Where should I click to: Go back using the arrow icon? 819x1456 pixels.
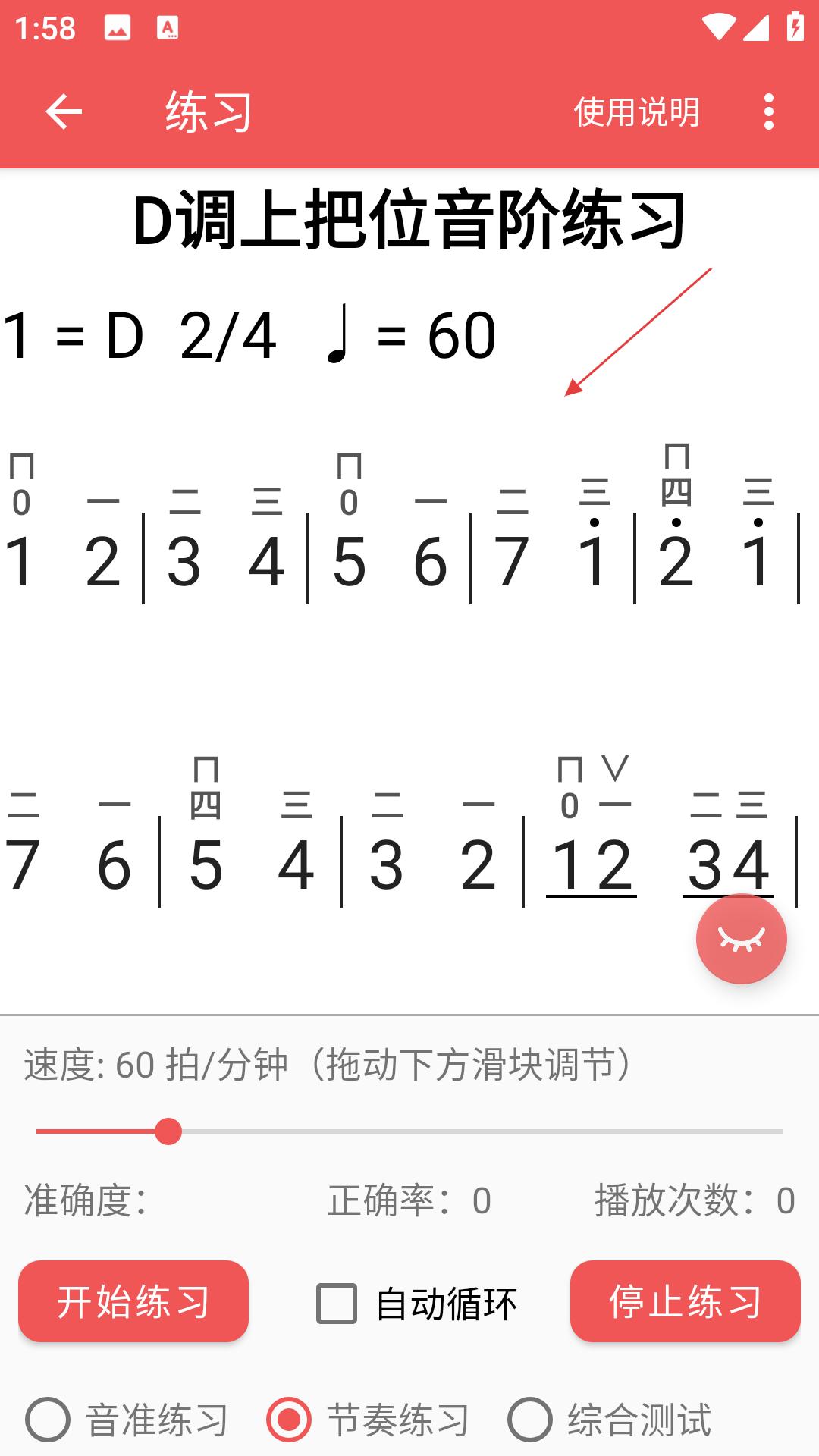[x=64, y=112]
